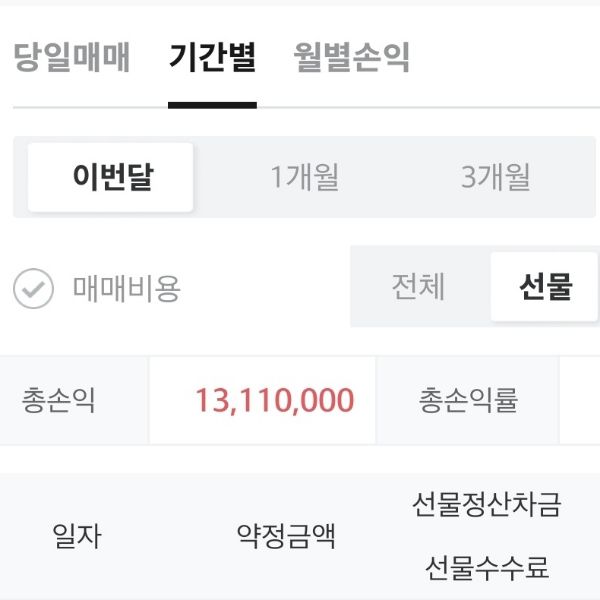Switch period to 1개월
Screen dimensions: 600x600
point(305,178)
